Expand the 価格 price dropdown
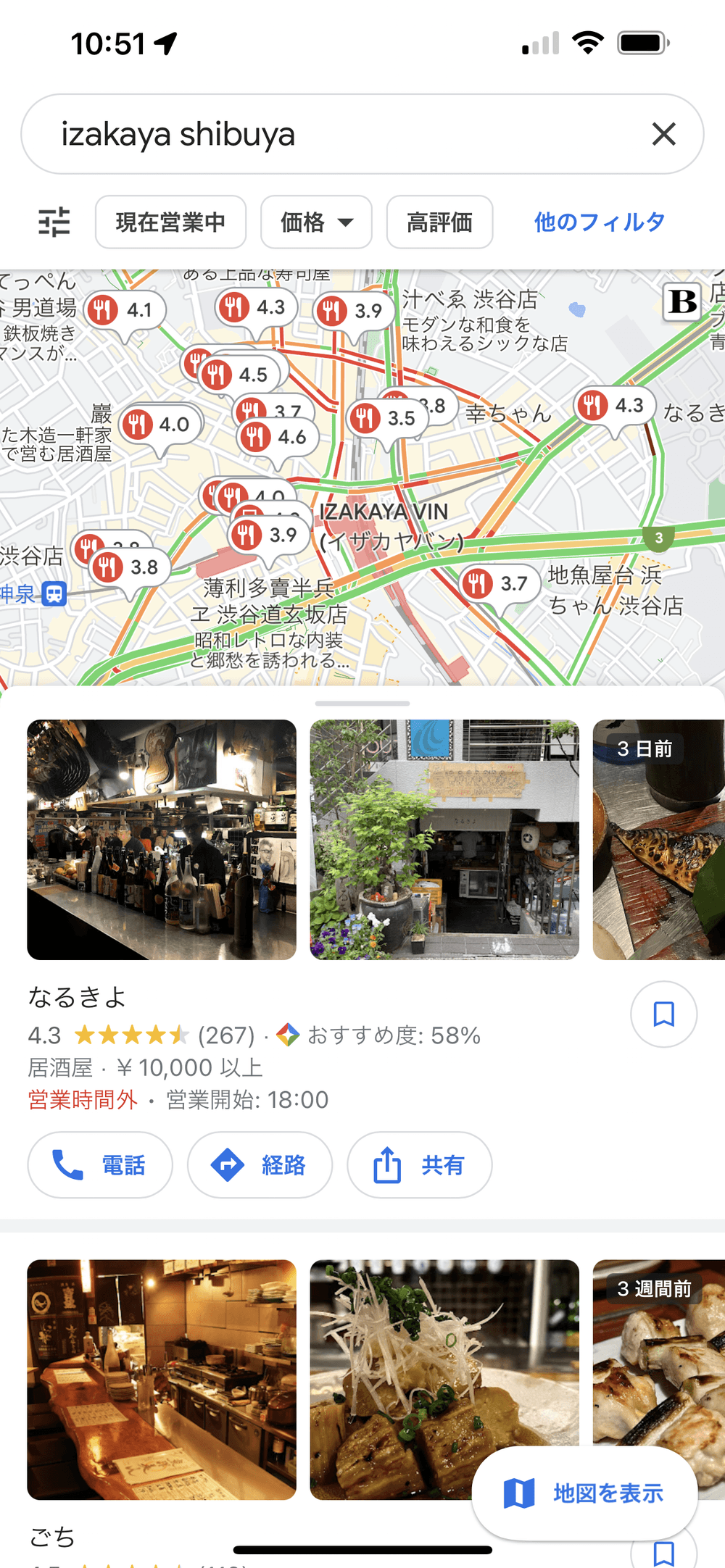The height and width of the screenshot is (1568, 725). pos(317,222)
